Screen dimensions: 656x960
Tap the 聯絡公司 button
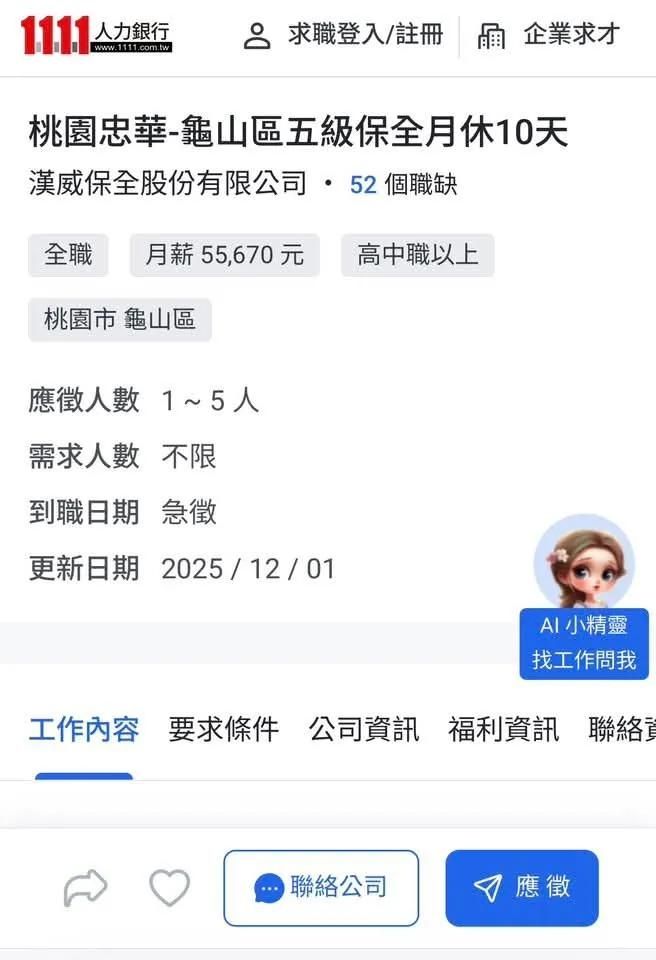pyautogui.click(x=321, y=887)
